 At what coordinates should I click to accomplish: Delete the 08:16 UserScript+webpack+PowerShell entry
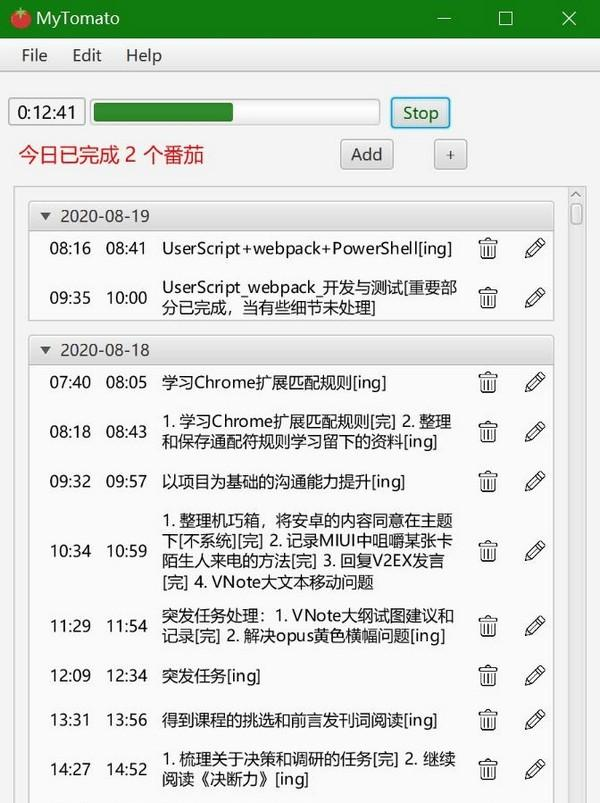click(488, 248)
